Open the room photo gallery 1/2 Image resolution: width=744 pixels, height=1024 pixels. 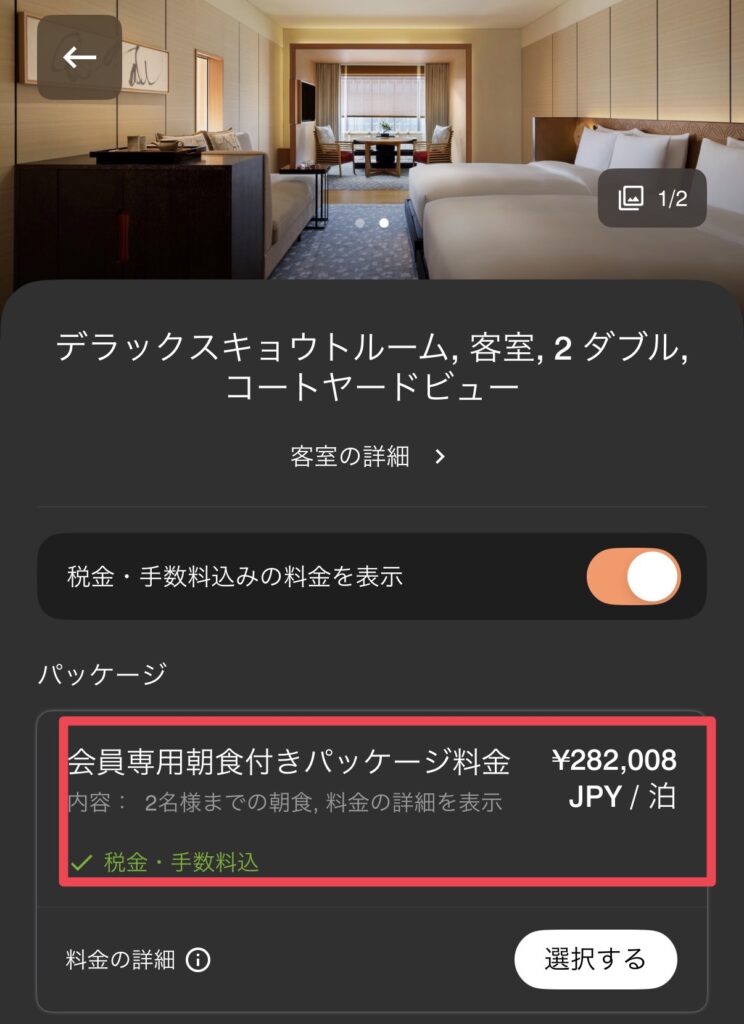[x=652, y=198]
